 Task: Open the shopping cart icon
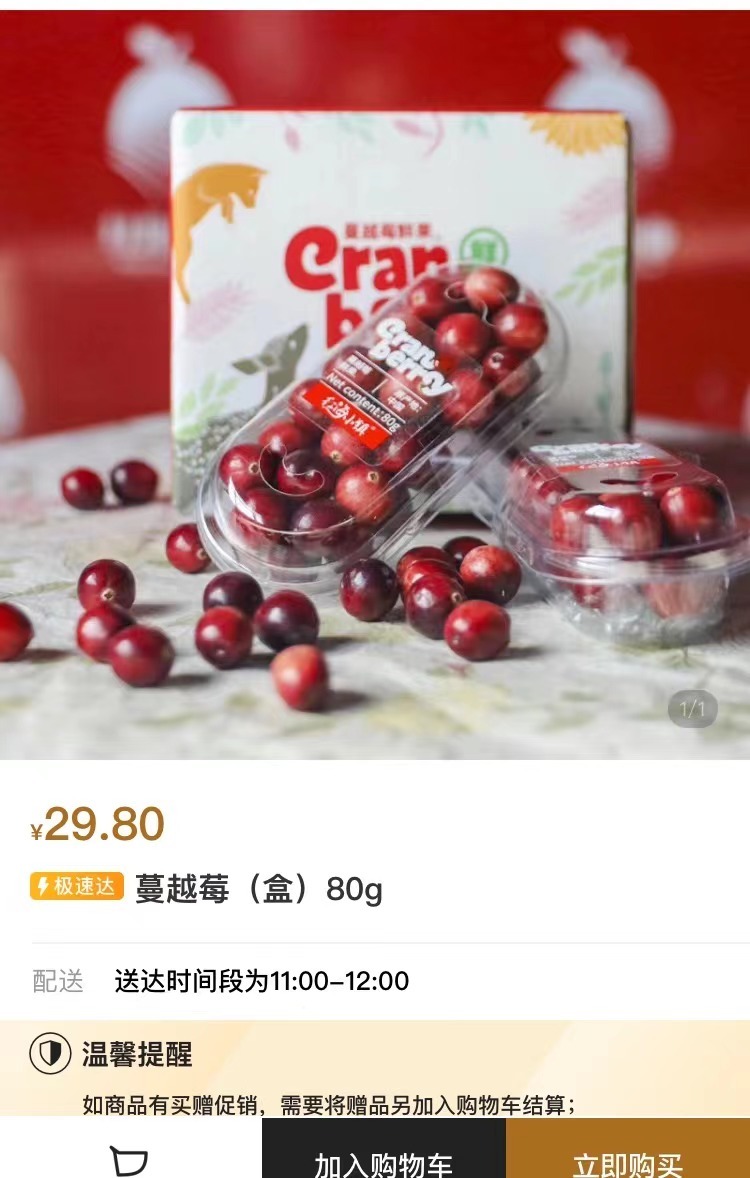click(x=130, y=1161)
